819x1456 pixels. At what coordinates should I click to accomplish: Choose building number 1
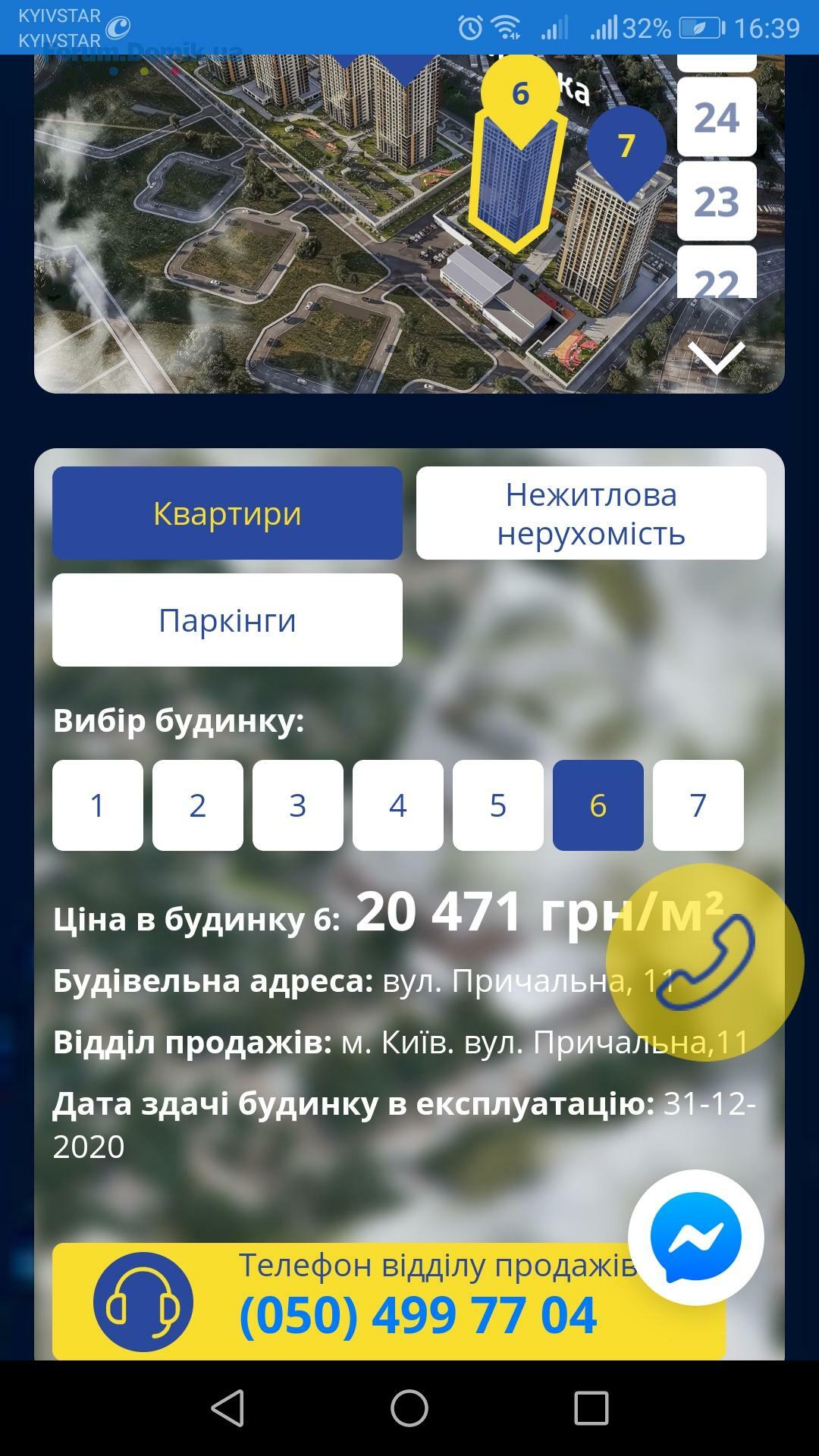tap(97, 805)
